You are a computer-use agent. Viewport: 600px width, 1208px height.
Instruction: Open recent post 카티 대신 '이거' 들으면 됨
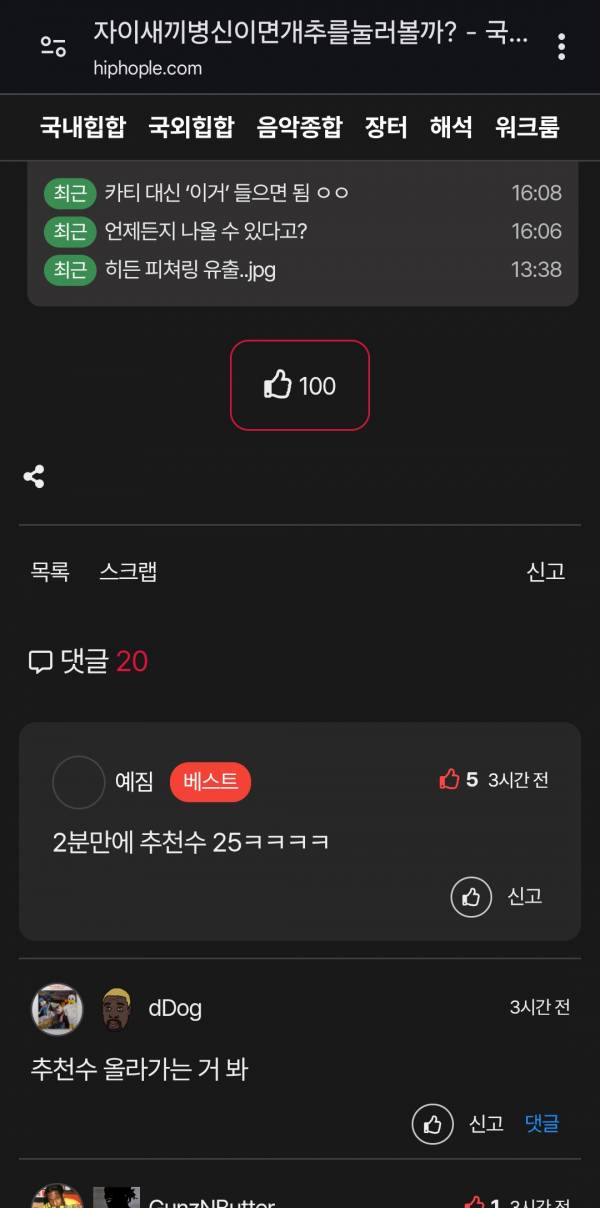pos(226,193)
